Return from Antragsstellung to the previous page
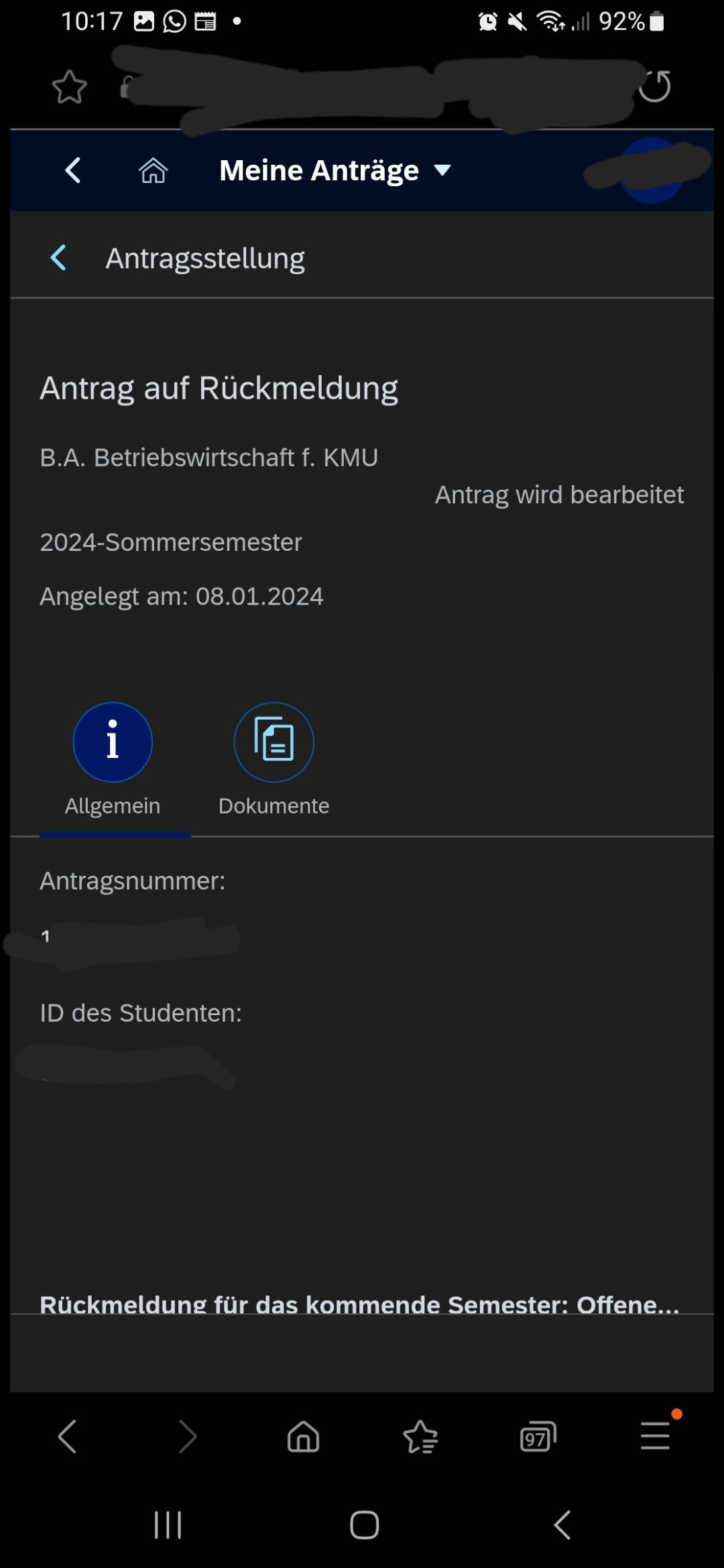 pyautogui.click(x=59, y=258)
